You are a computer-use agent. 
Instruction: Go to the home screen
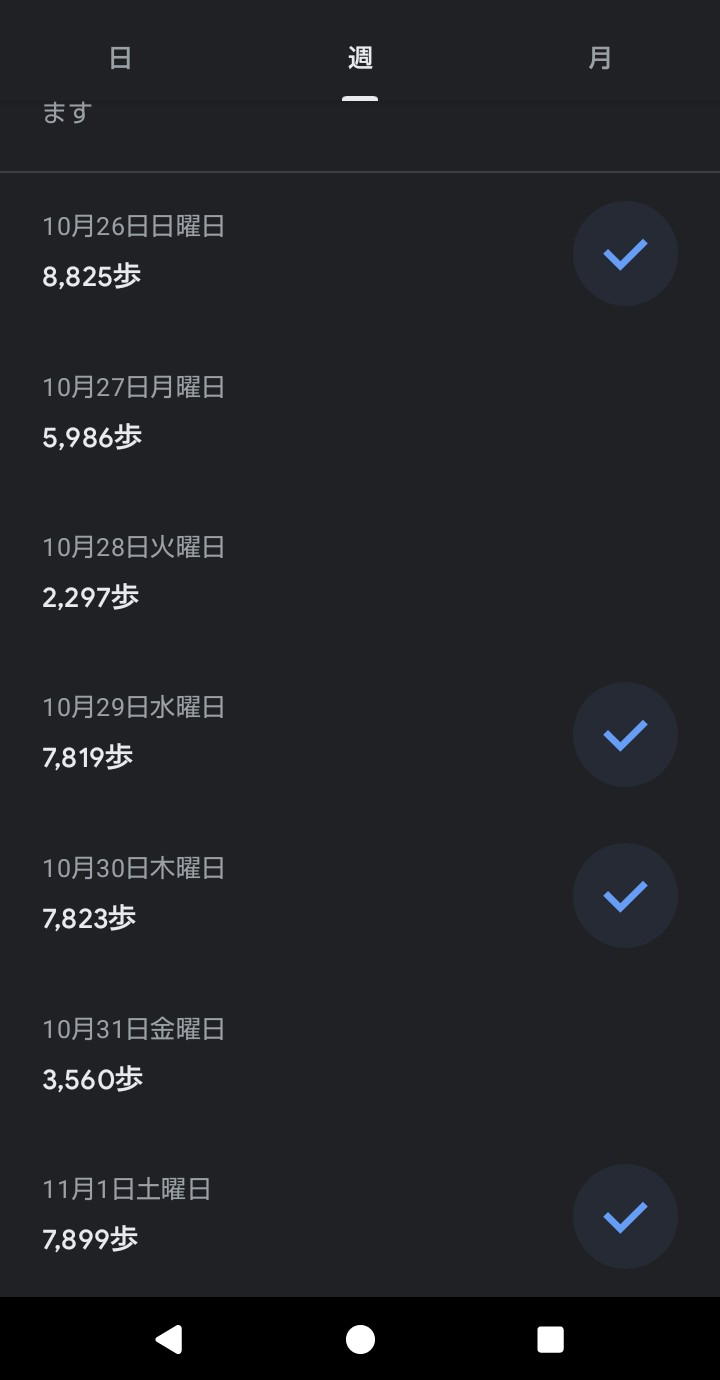[x=360, y=1339]
